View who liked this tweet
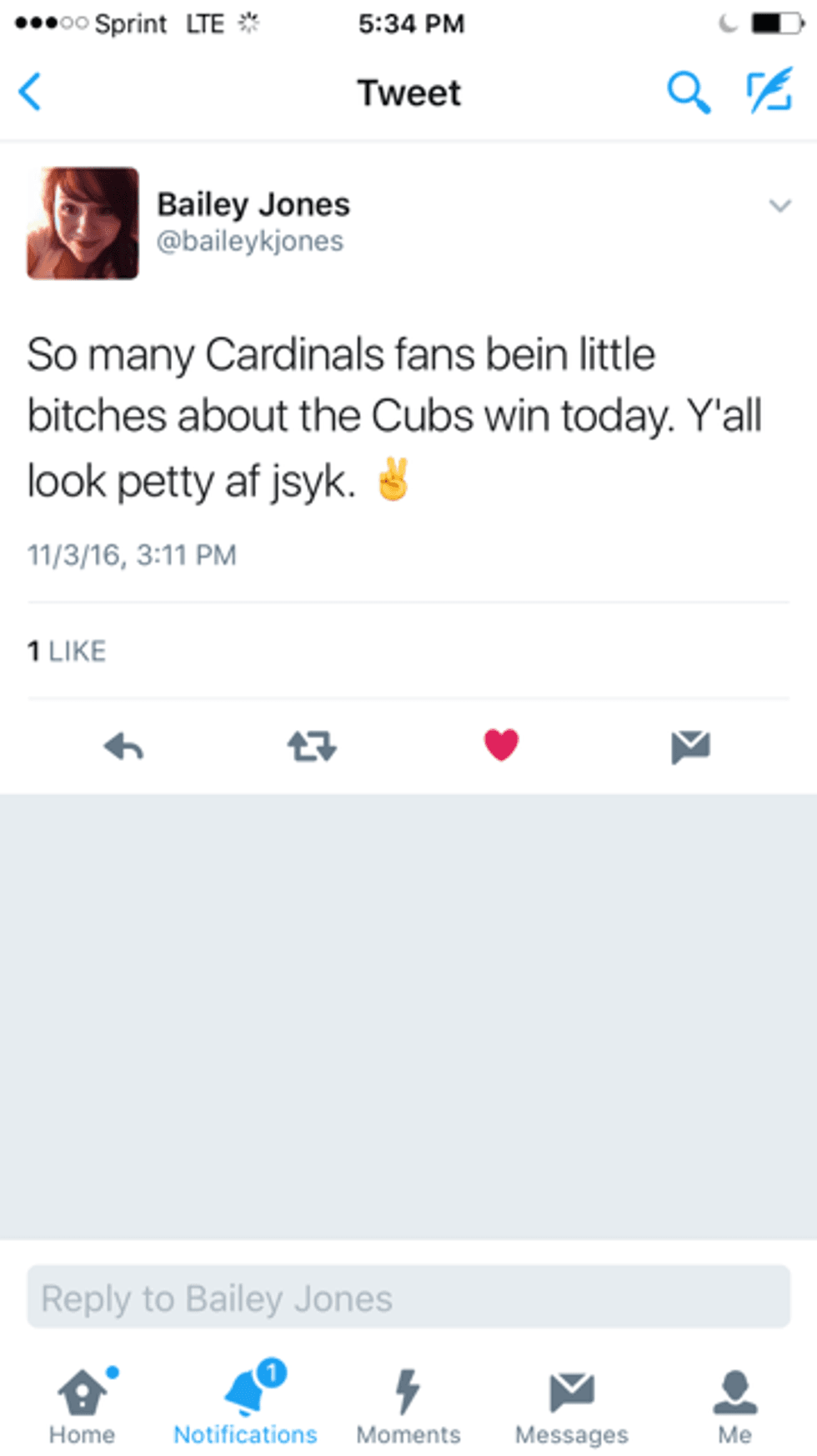 (x=67, y=651)
